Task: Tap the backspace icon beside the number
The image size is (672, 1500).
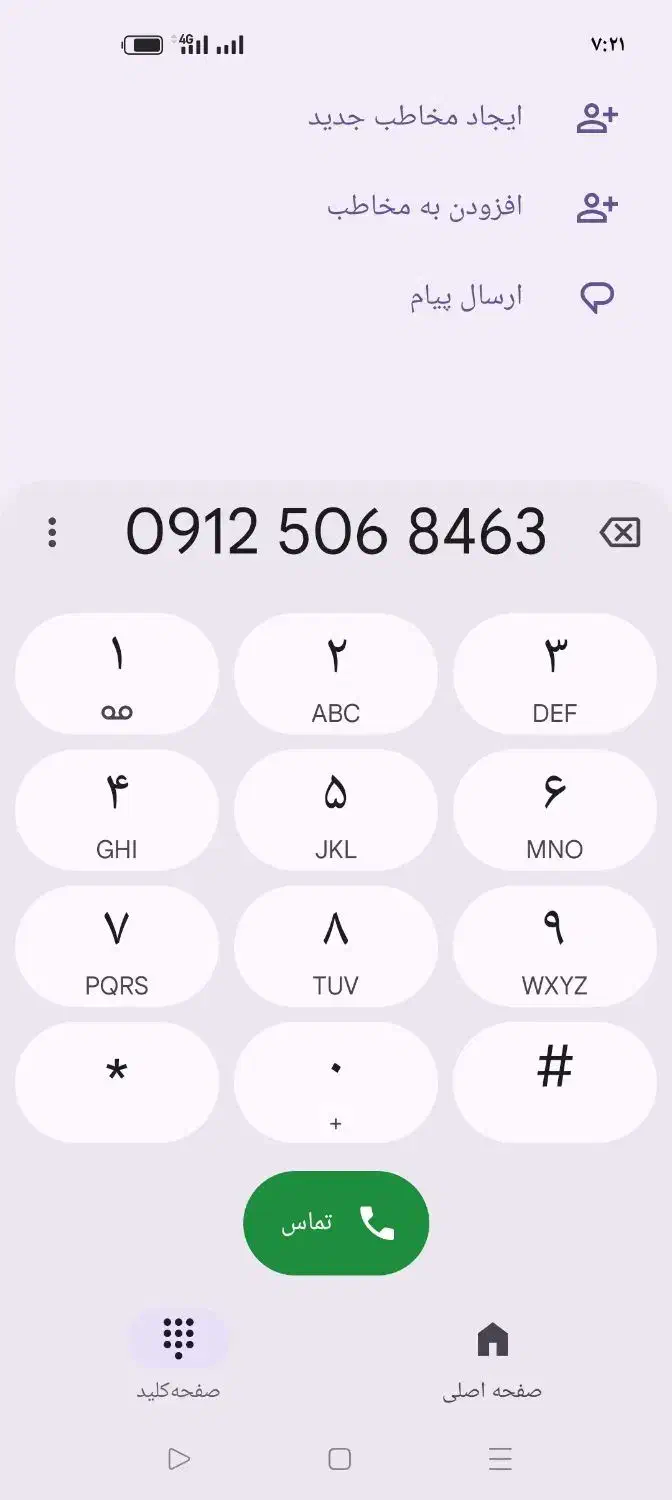Action: [x=620, y=533]
